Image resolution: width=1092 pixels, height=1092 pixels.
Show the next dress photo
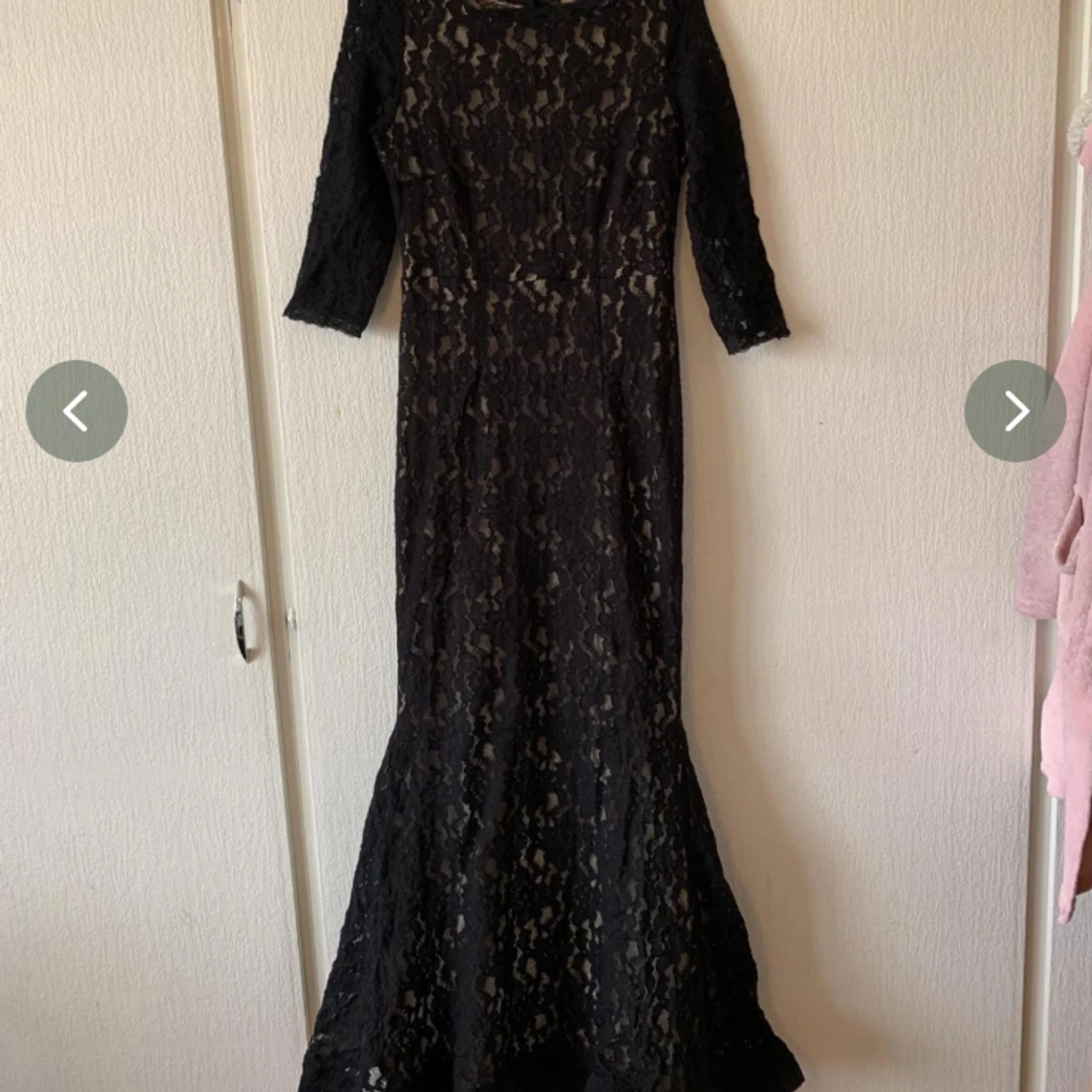coord(1015,411)
